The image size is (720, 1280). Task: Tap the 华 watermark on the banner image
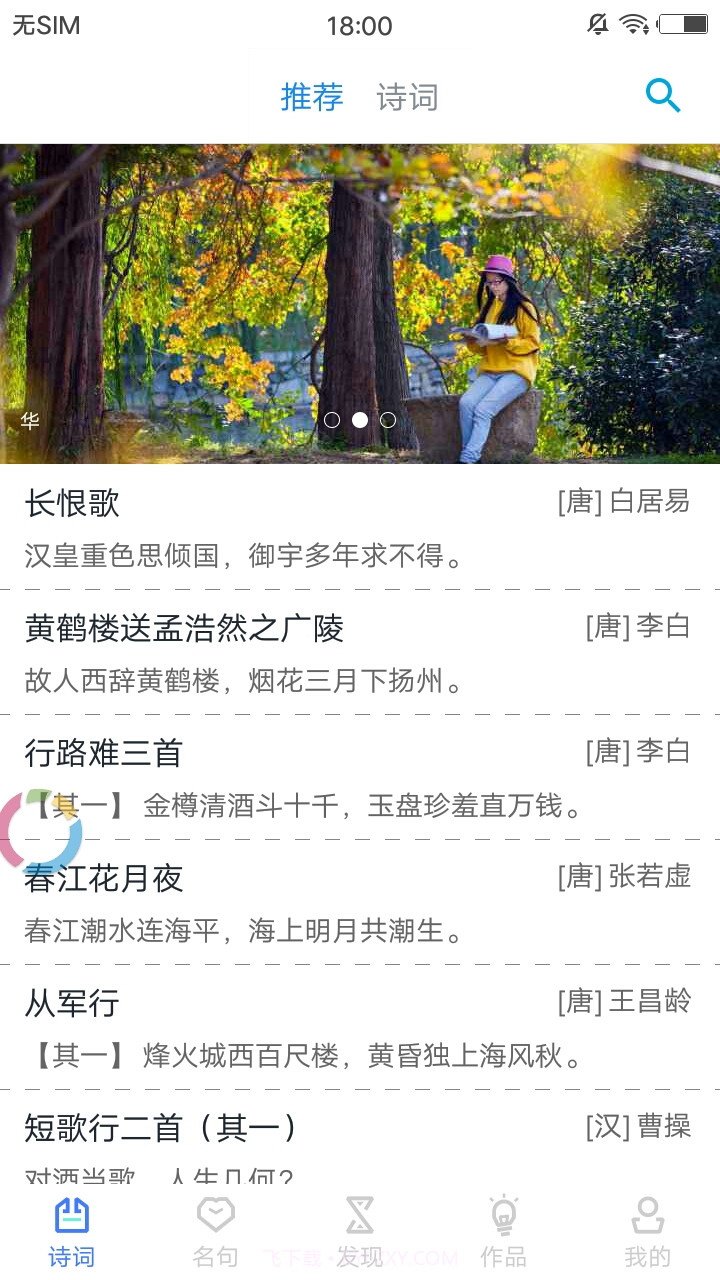tap(30, 422)
